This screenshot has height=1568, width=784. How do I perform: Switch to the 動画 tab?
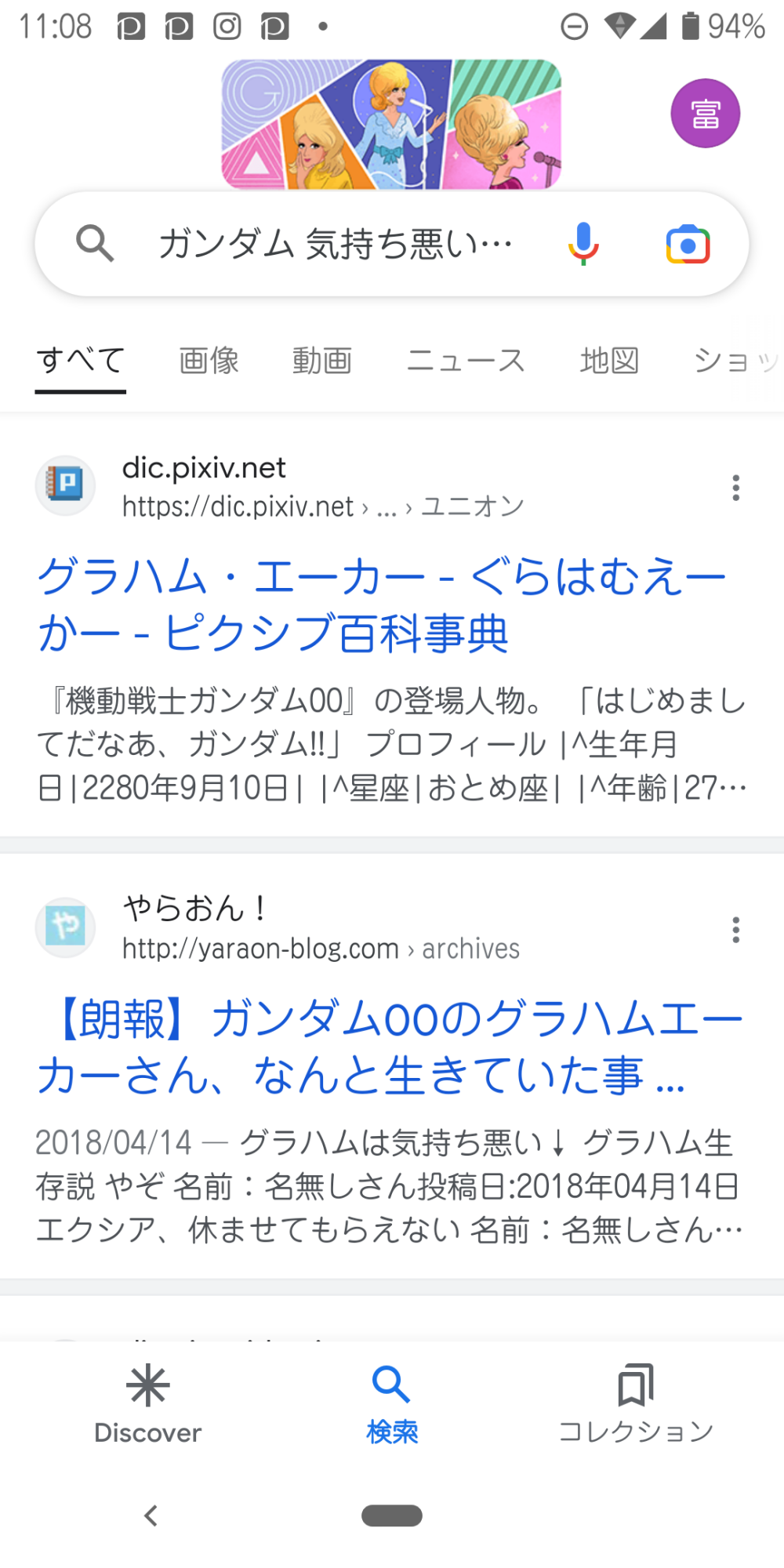(322, 361)
